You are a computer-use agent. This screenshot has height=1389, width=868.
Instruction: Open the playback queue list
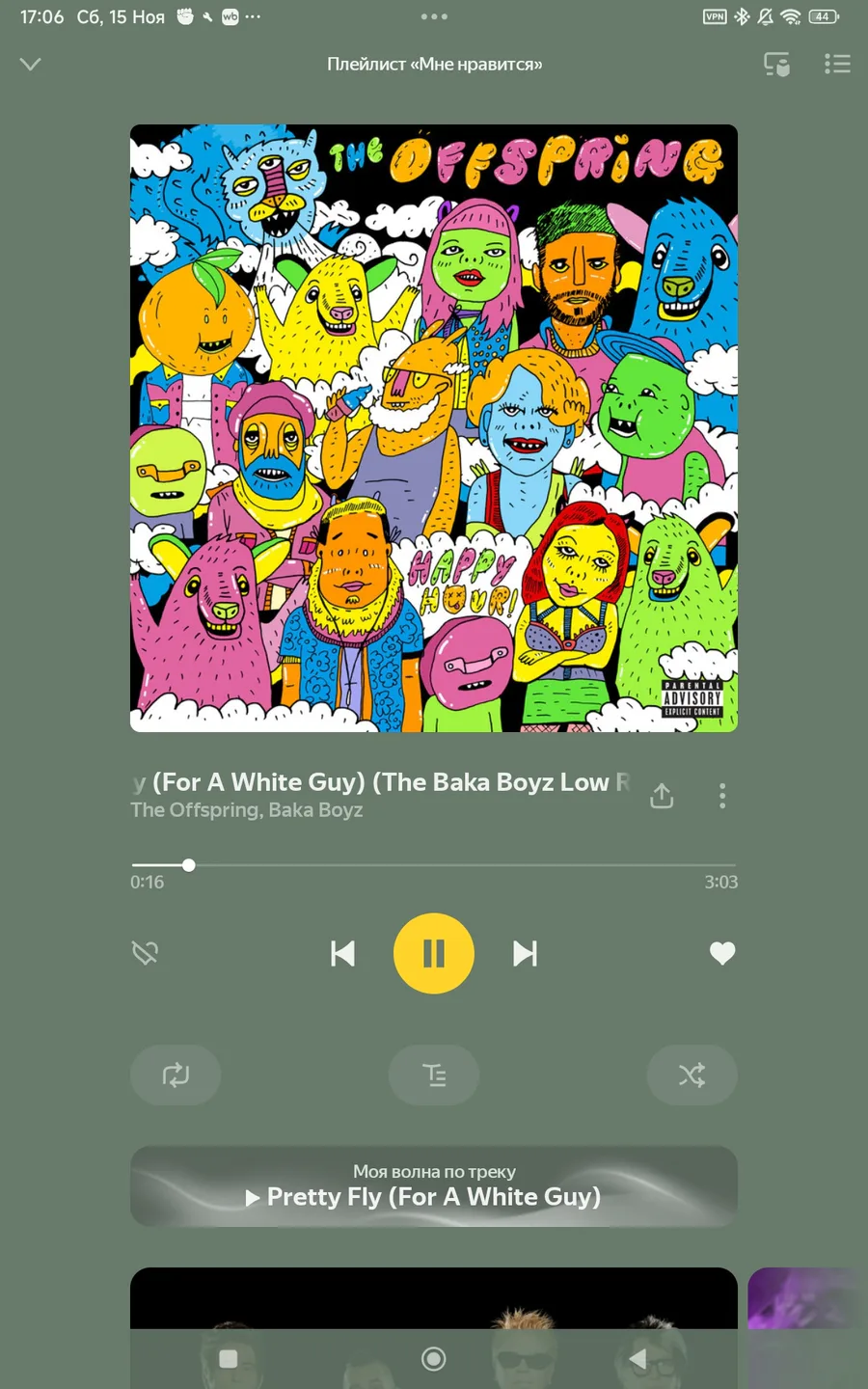[x=837, y=65]
